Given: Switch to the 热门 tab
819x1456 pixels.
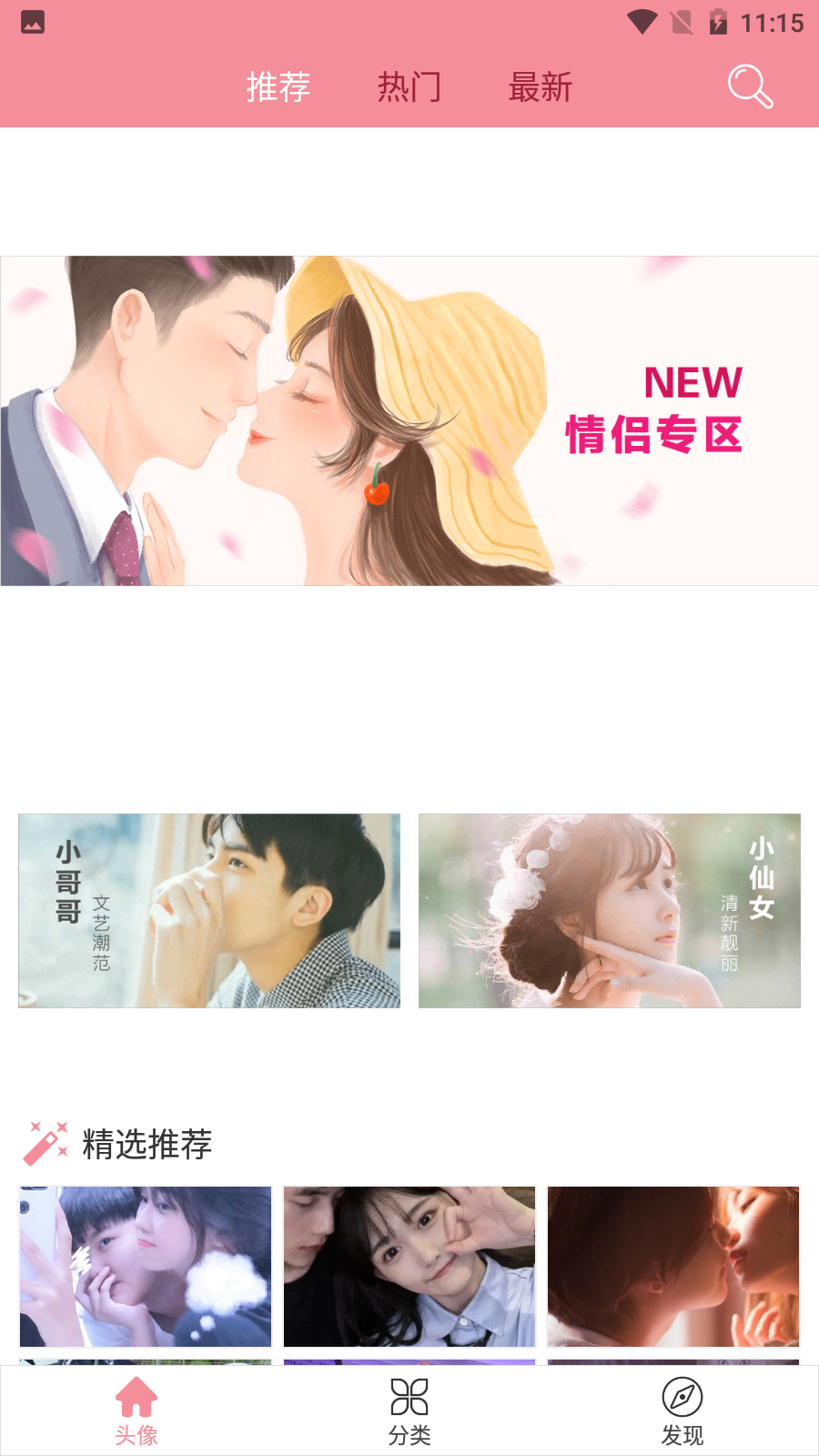Looking at the screenshot, I should pos(409,87).
